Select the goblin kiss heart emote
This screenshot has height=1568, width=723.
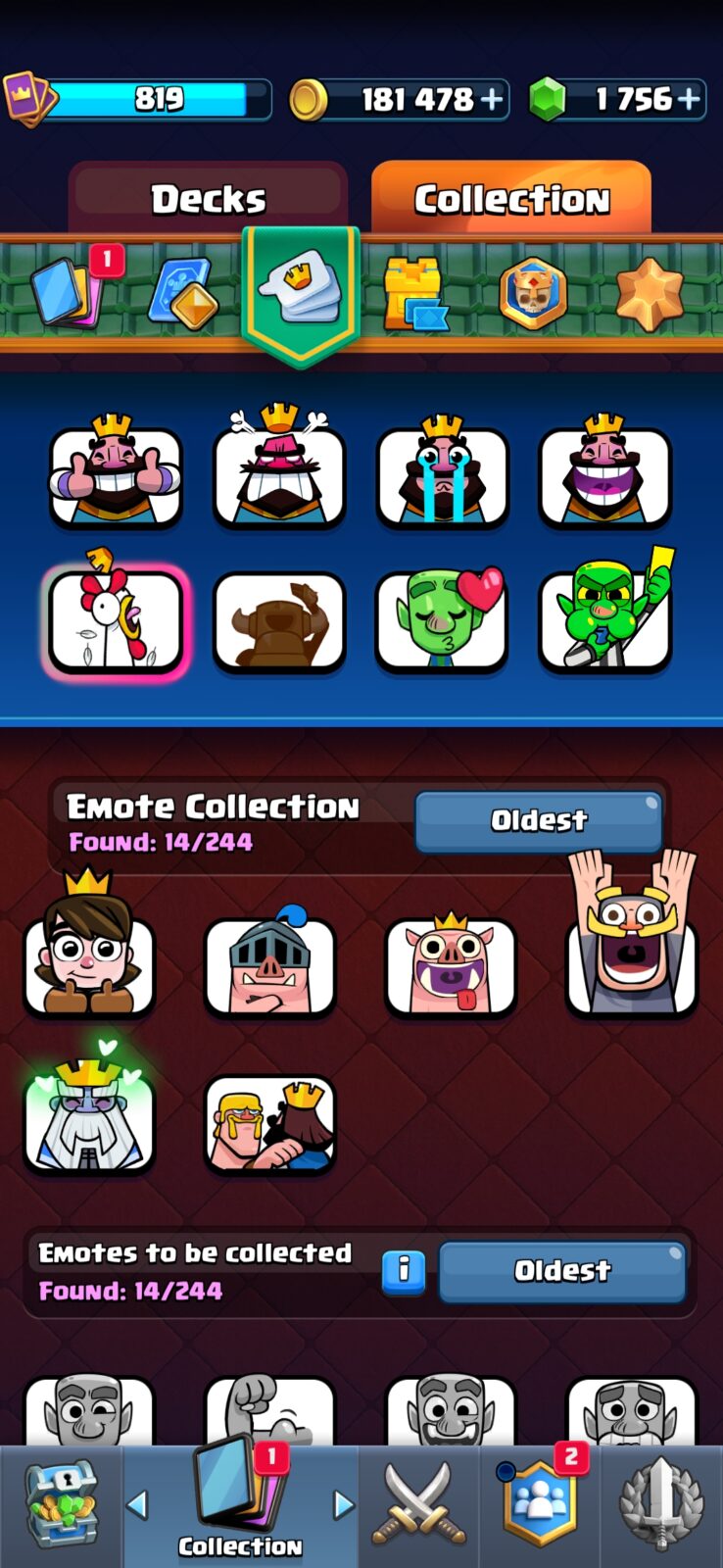(x=443, y=619)
